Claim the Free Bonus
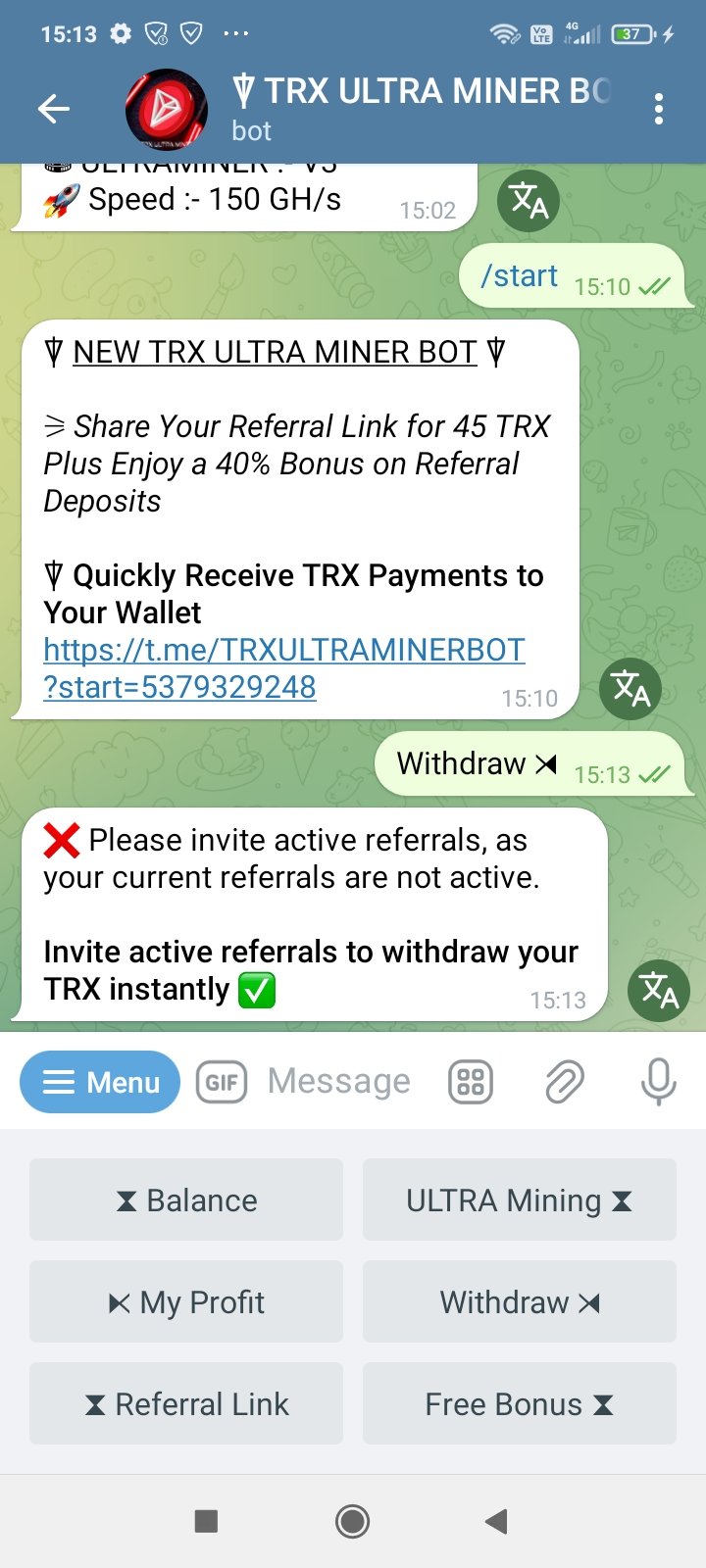Image resolution: width=706 pixels, height=1568 pixels. click(520, 1403)
